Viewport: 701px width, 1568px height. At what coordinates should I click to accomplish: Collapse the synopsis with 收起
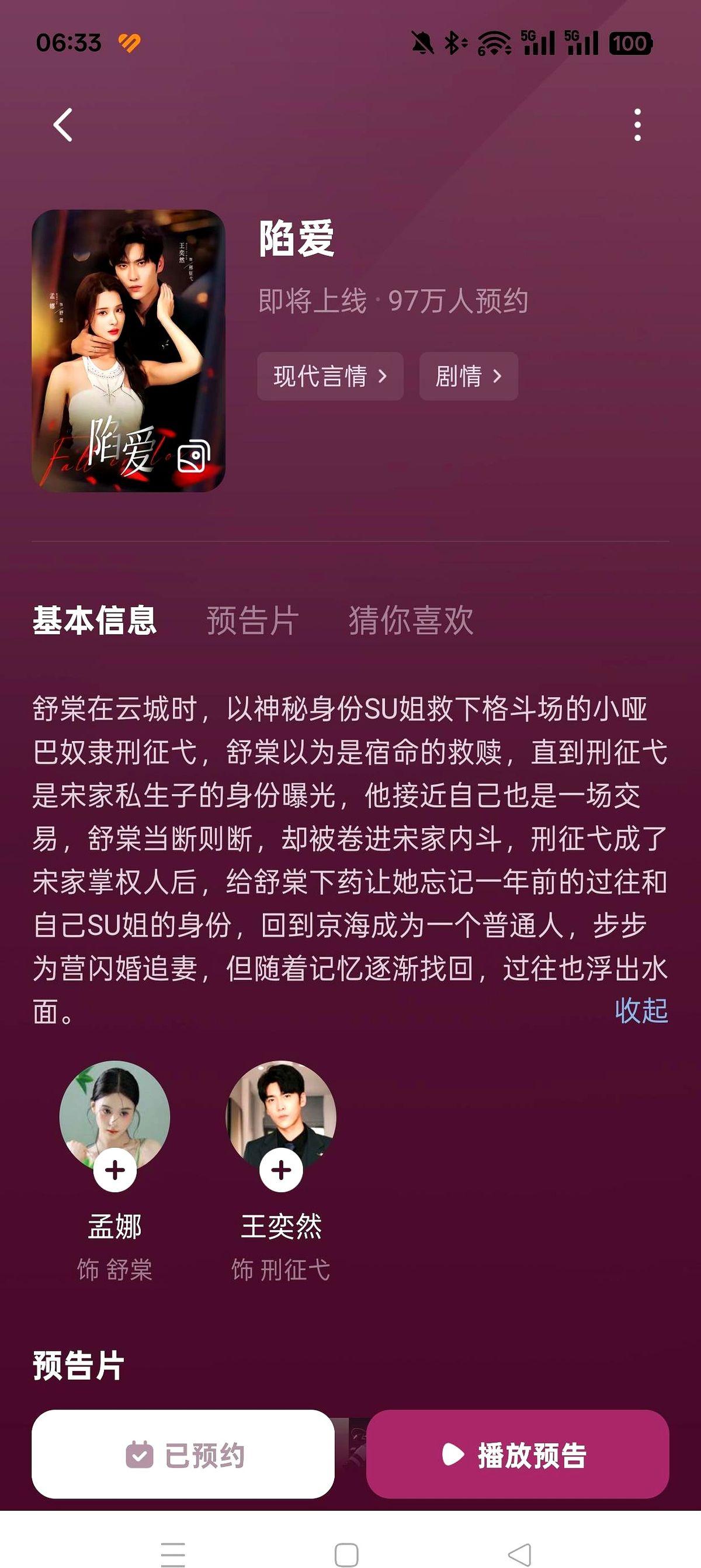641,1011
